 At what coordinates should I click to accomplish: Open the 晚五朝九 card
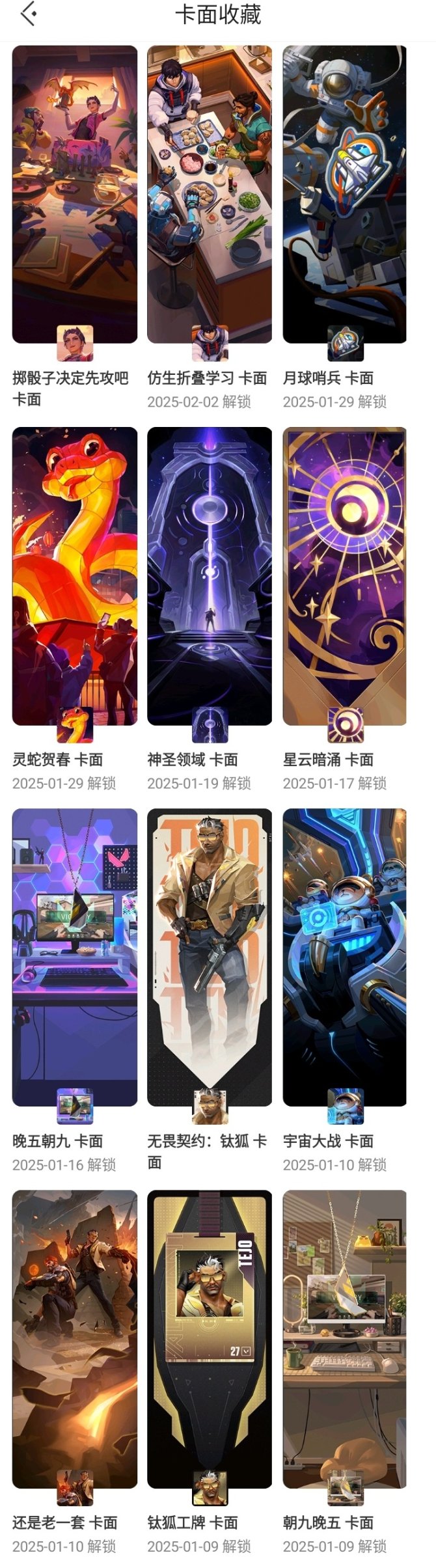click(x=74, y=957)
